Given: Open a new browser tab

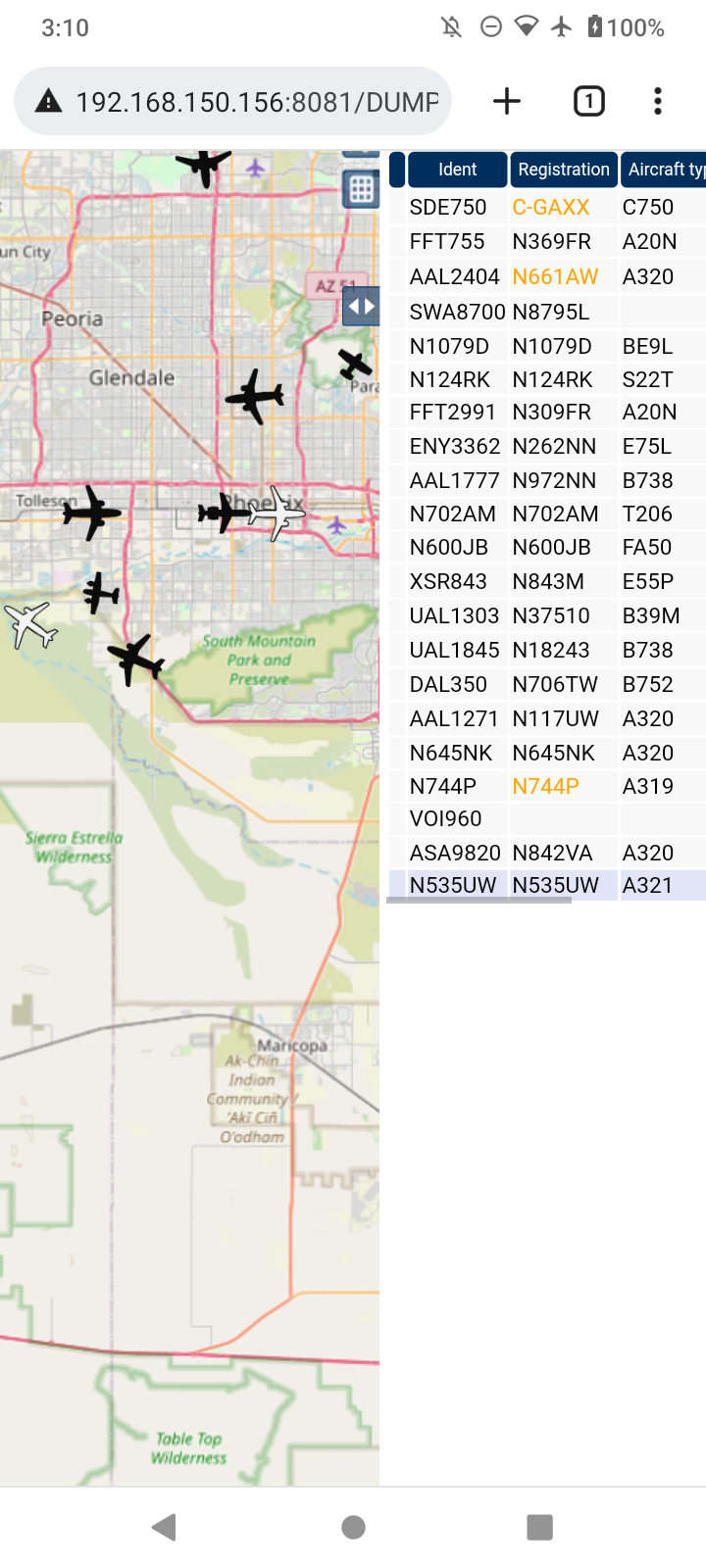Looking at the screenshot, I should click(507, 101).
